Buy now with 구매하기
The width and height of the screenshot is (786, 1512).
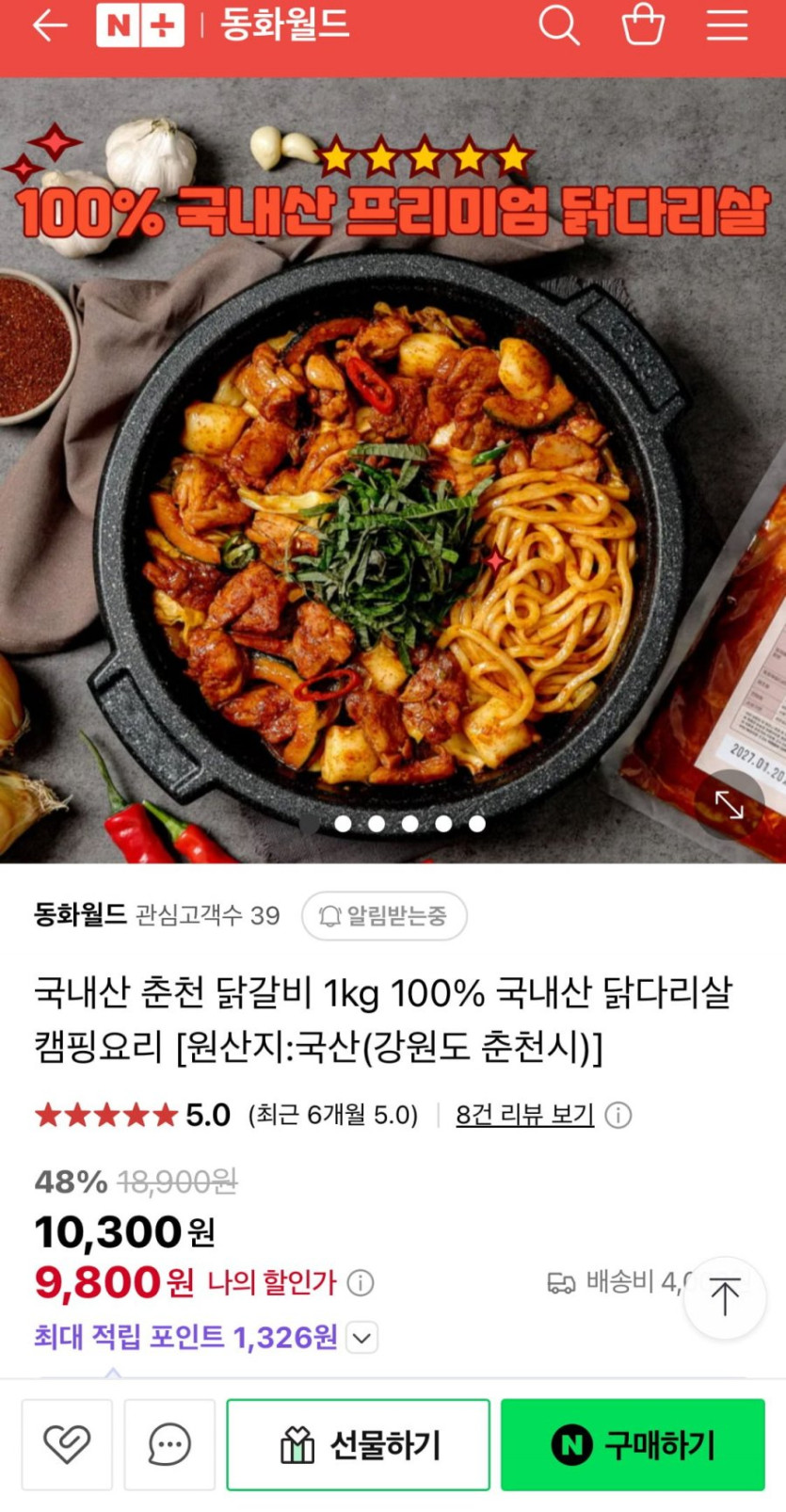click(x=633, y=1444)
